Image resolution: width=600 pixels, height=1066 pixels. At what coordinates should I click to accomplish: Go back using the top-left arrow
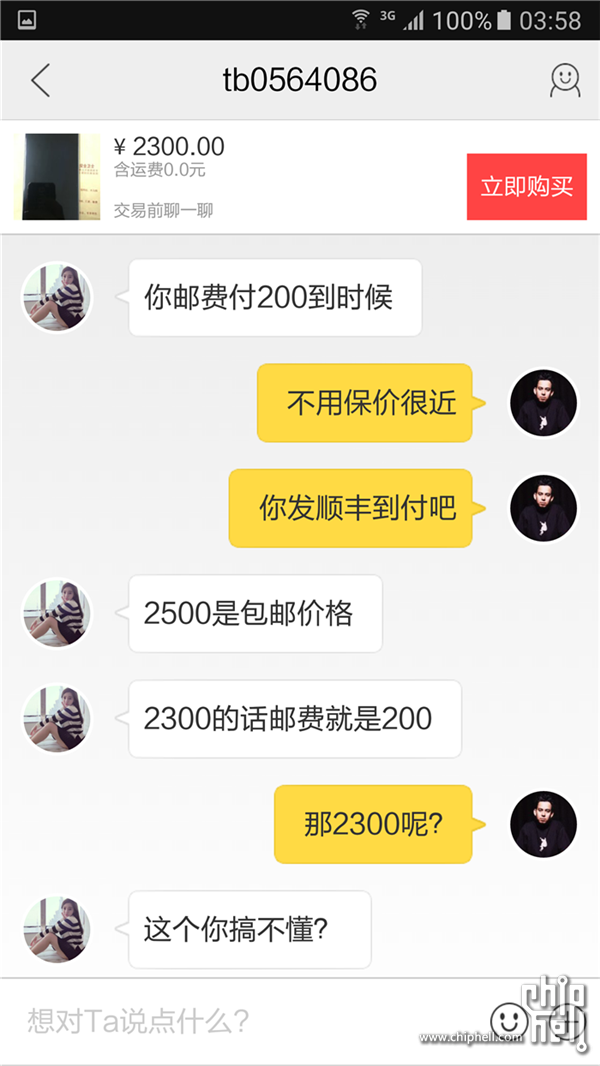40,80
